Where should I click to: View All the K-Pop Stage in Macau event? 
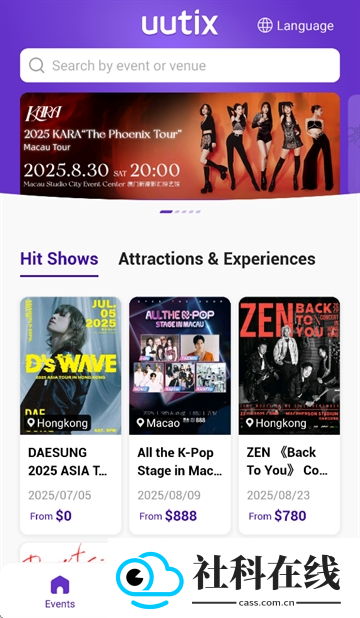pos(180,415)
